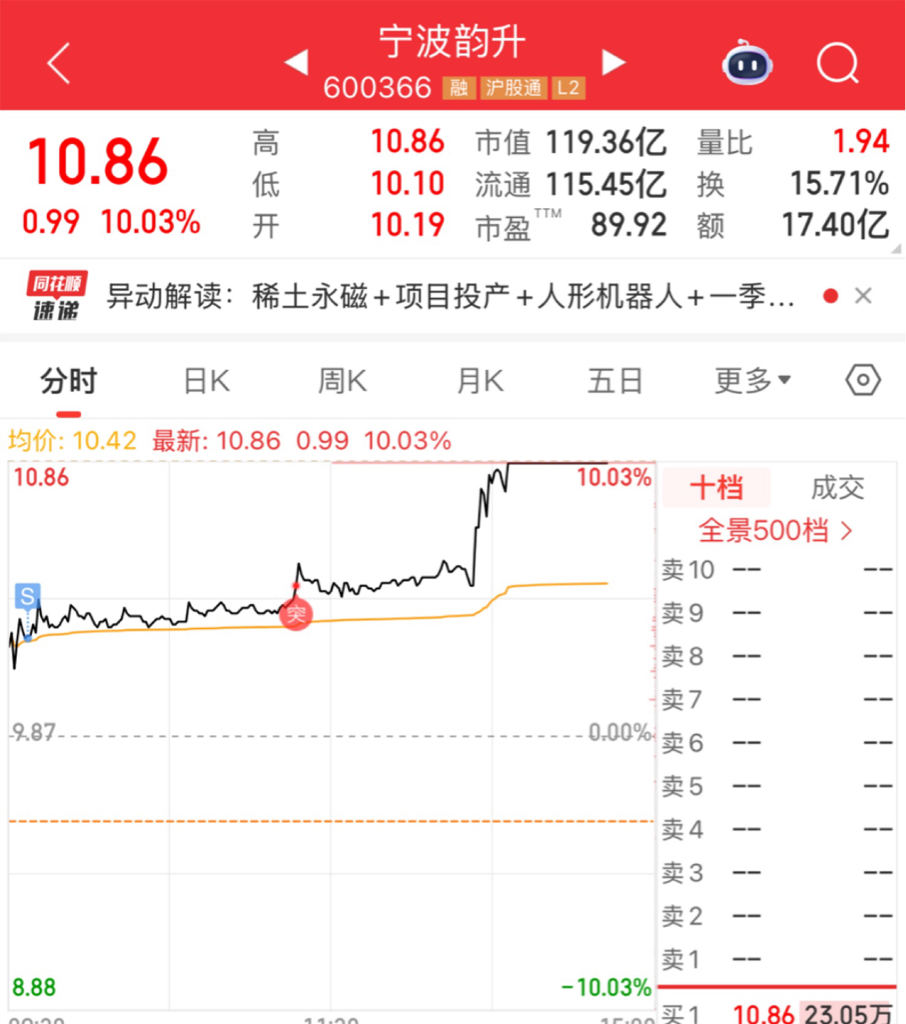Tap the red dot on the alert banner

tap(830, 295)
